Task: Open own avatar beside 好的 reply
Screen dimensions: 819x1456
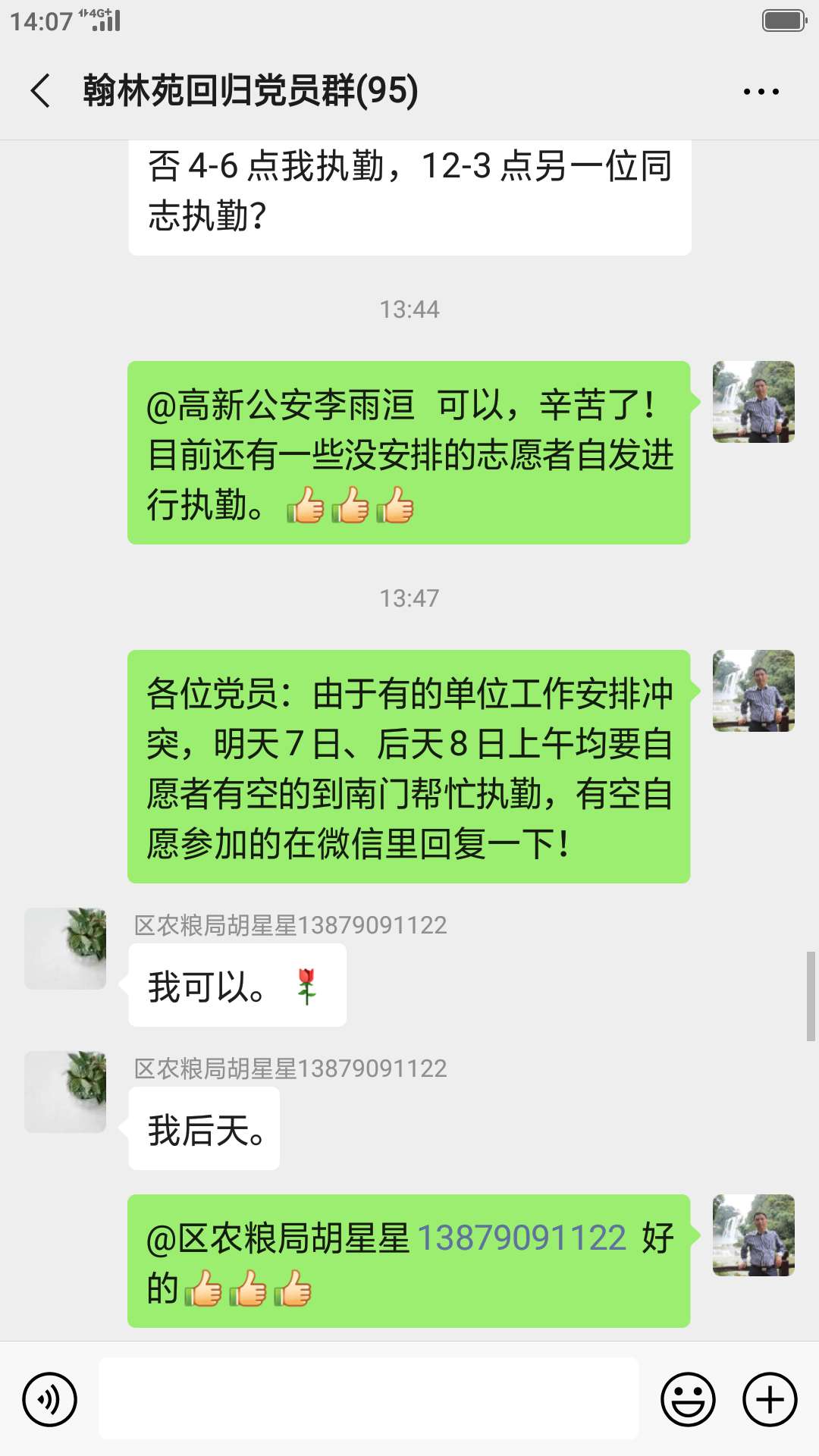Action: [x=753, y=1235]
